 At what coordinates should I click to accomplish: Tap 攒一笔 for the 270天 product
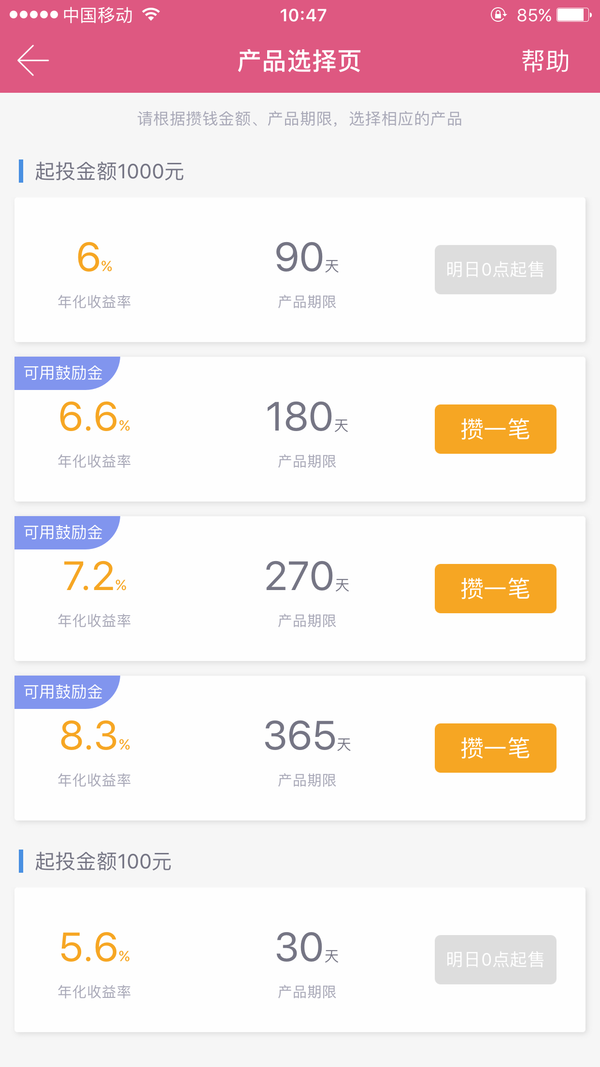495,588
